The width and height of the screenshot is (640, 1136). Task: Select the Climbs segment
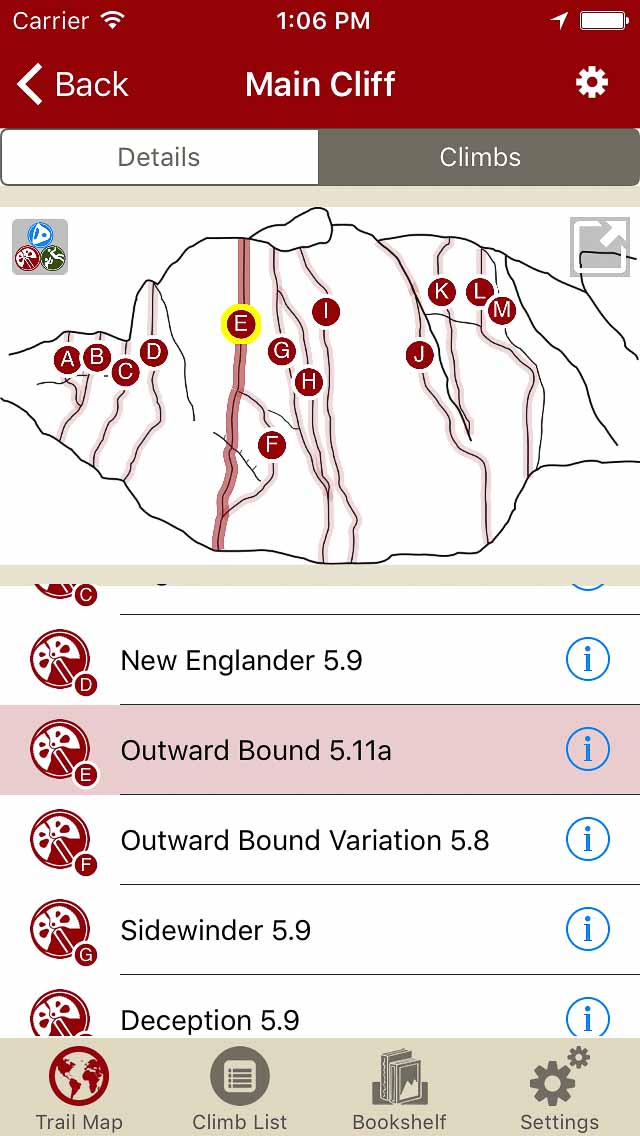point(480,157)
